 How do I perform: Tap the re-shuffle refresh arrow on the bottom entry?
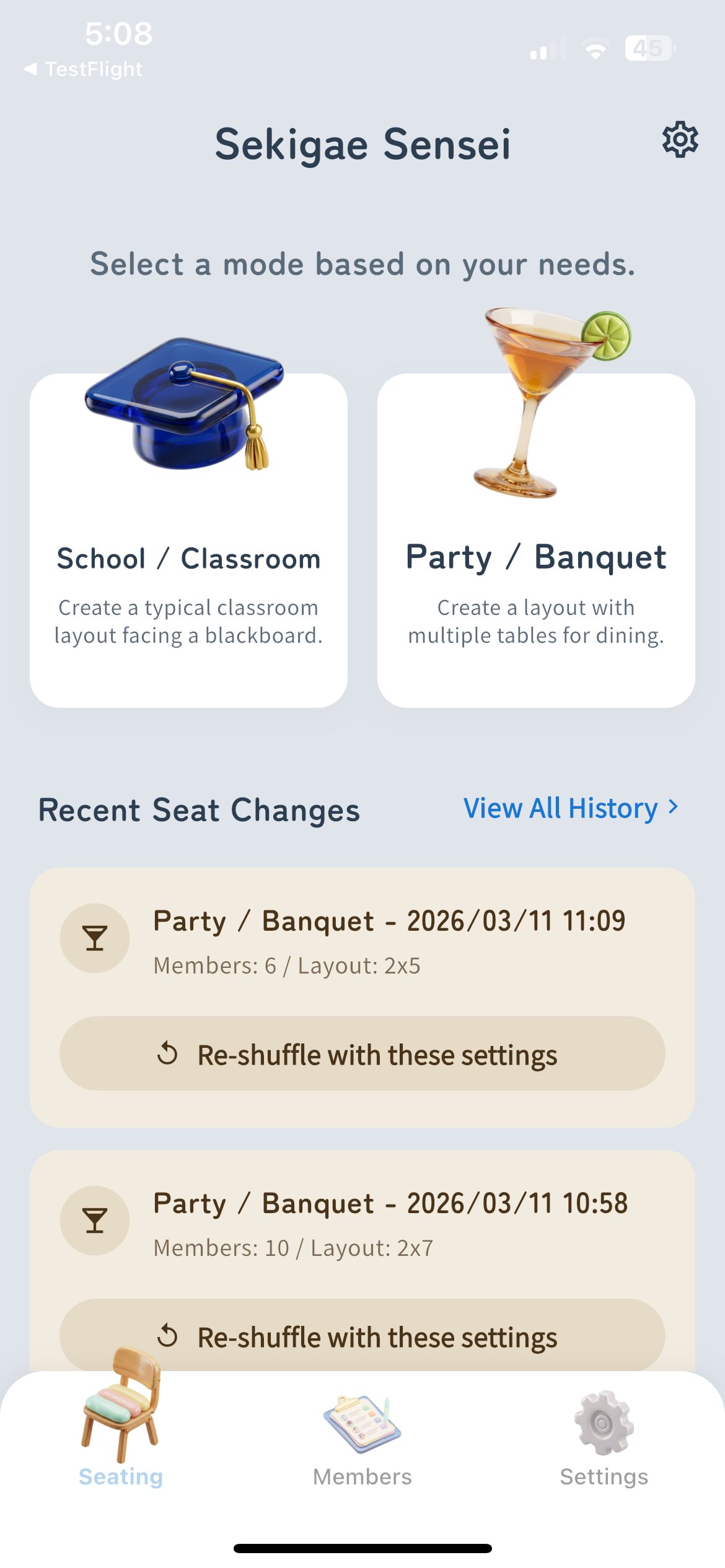(167, 1336)
